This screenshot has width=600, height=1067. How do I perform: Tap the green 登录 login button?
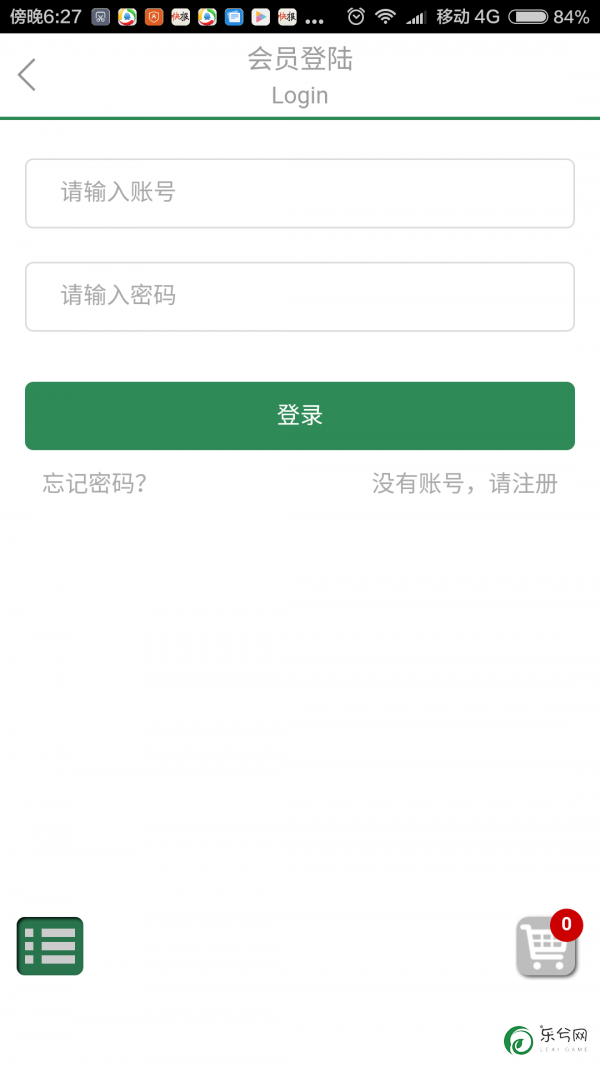[x=300, y=416]
